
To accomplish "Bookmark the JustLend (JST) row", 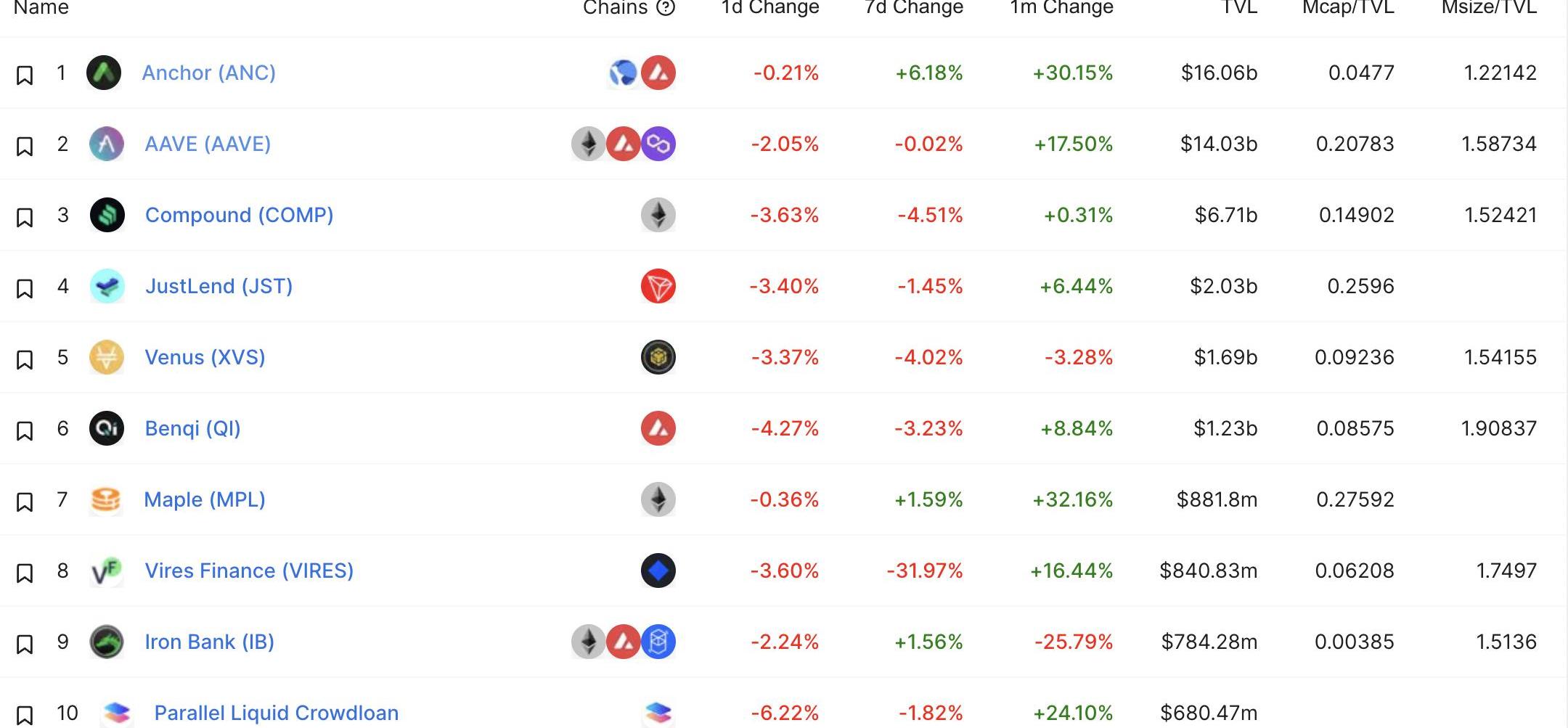I will (25, 288).
